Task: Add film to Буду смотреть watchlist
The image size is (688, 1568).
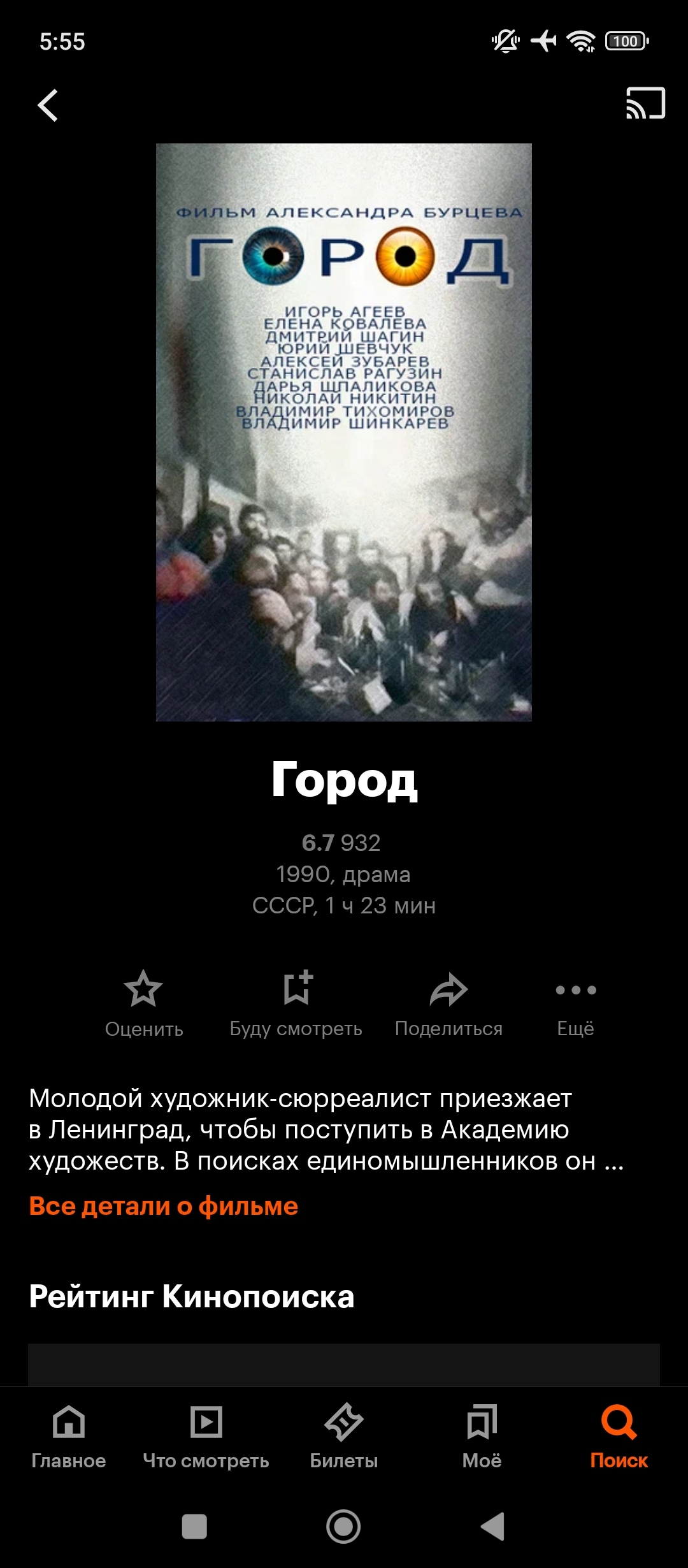Action: pos(296,999)
